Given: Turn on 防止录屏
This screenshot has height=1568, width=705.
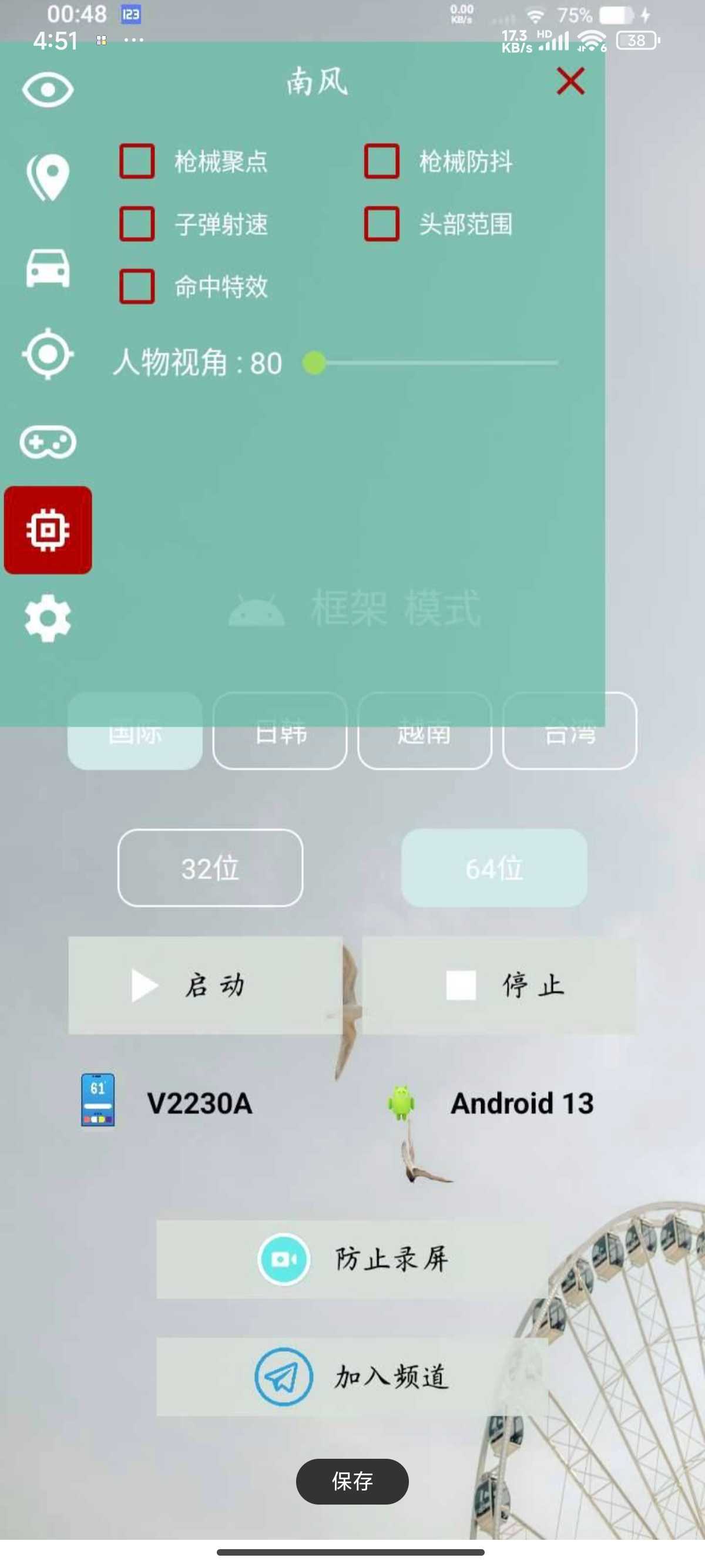Looking at the screenshot, I should [x=352, y=1259].
